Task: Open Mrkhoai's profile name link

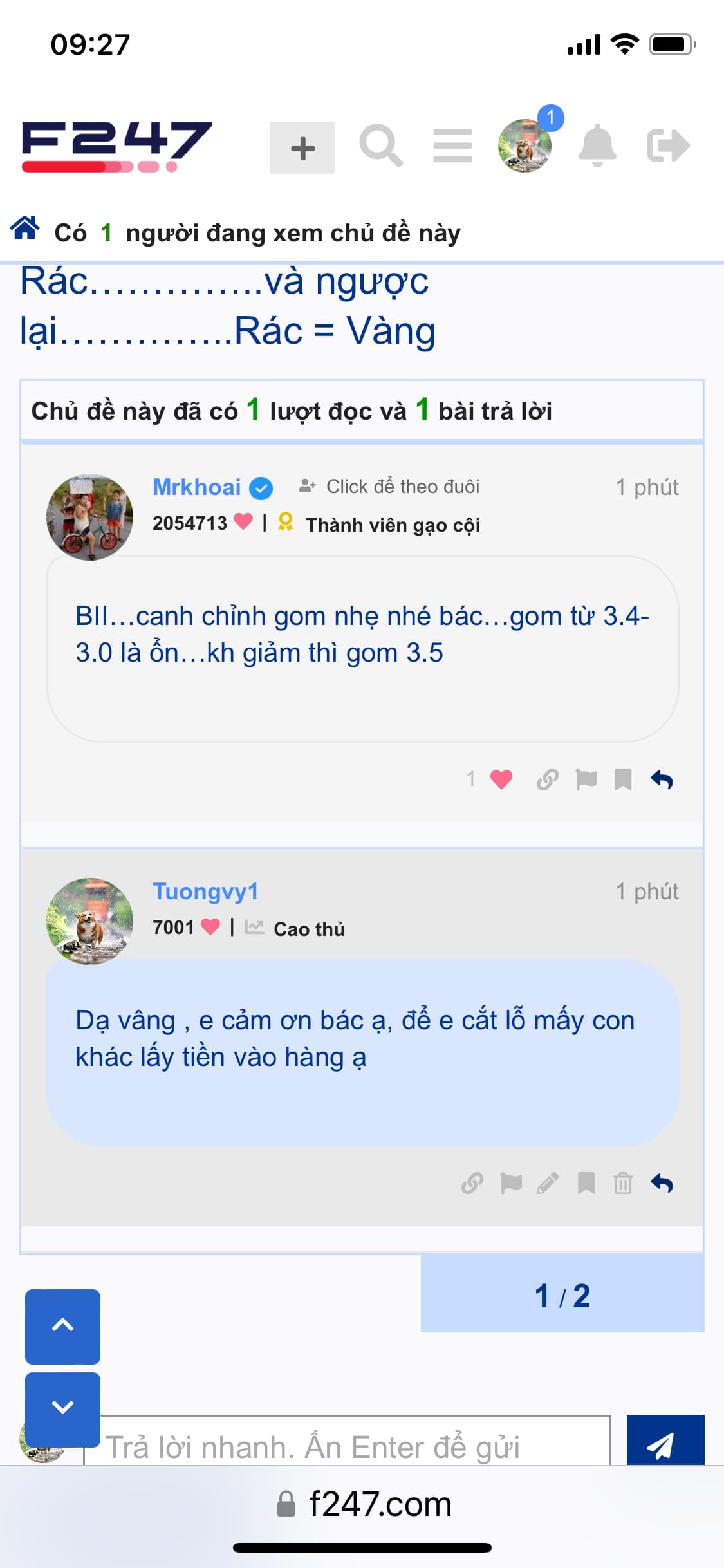Action: pyautogui.click(x=196, y=487)
